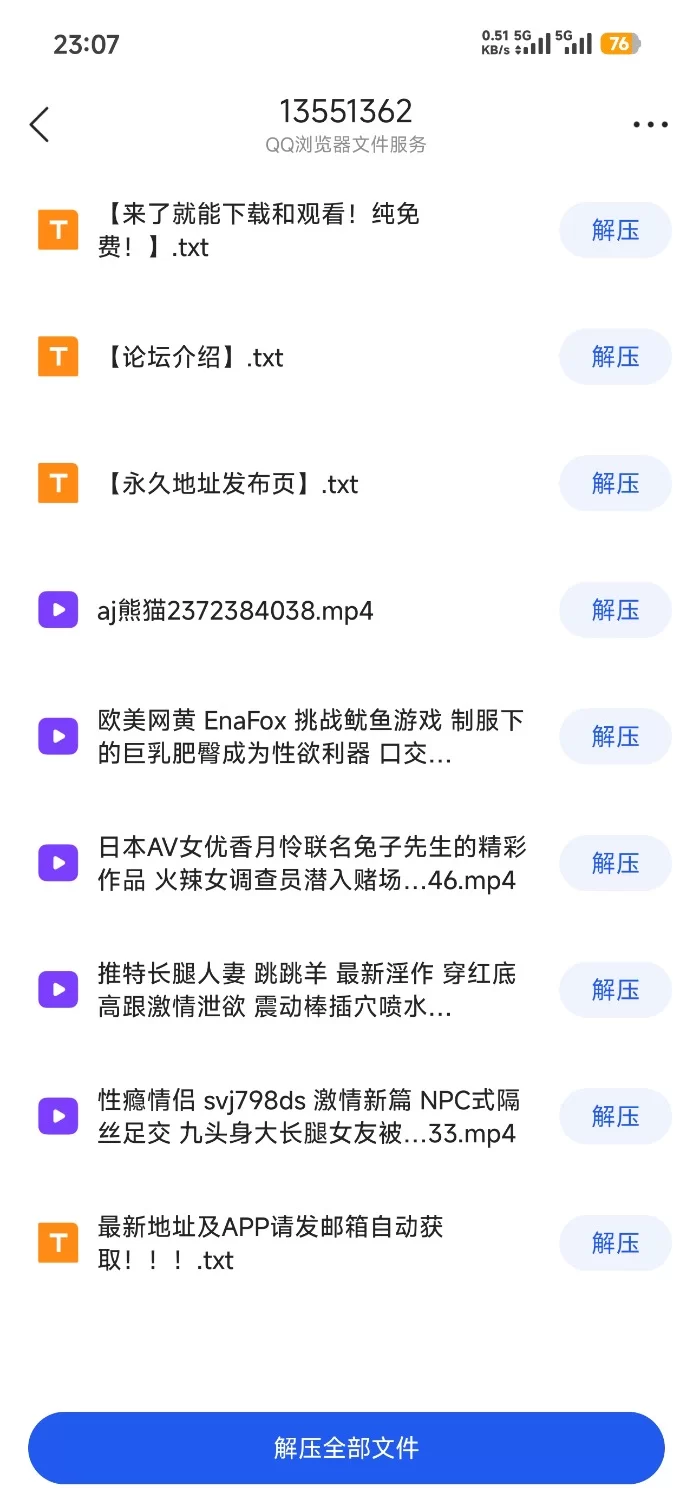Go back using the top-left arrow
The height and width of the screenshot is (1500, 693).
click(x=40, y=125)
